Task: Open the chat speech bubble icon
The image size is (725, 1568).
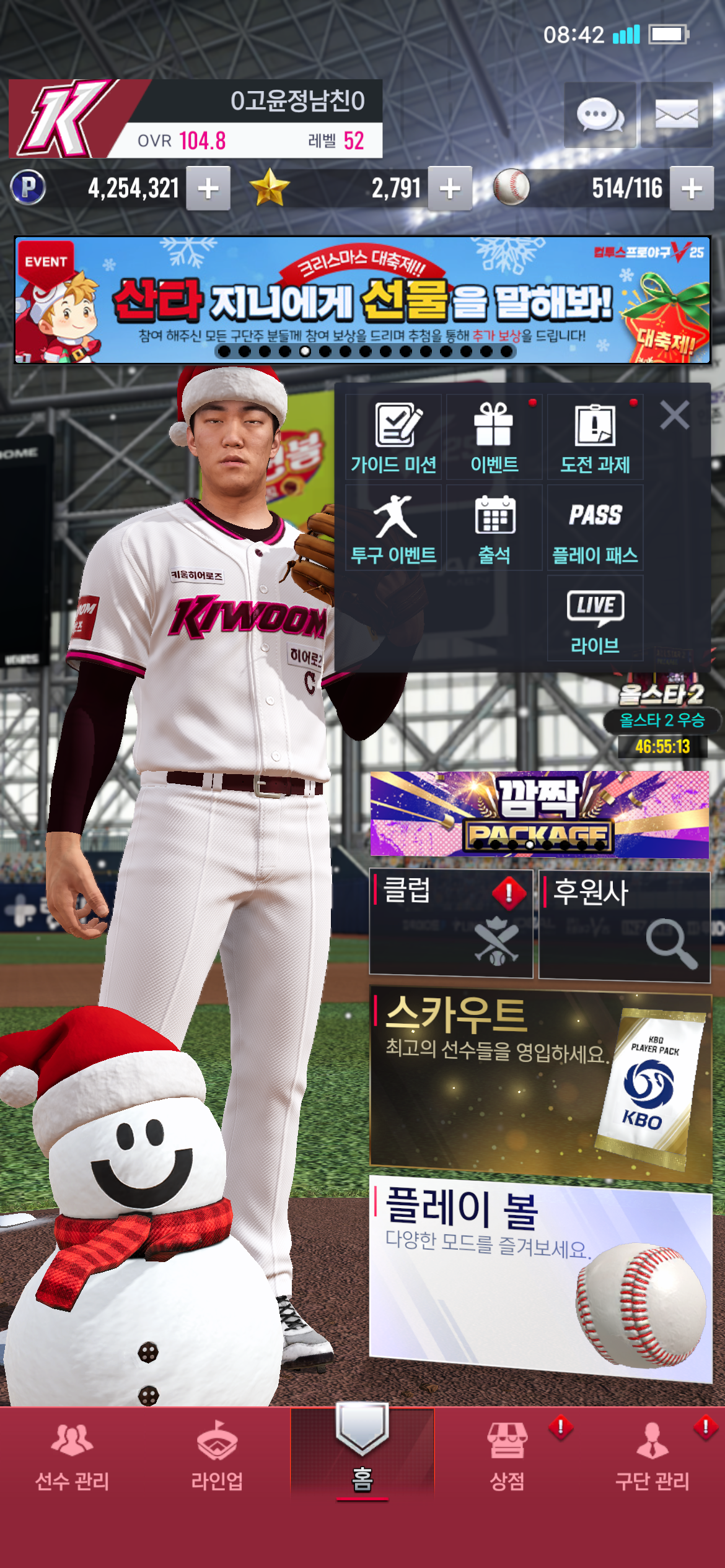Action: 599,115
